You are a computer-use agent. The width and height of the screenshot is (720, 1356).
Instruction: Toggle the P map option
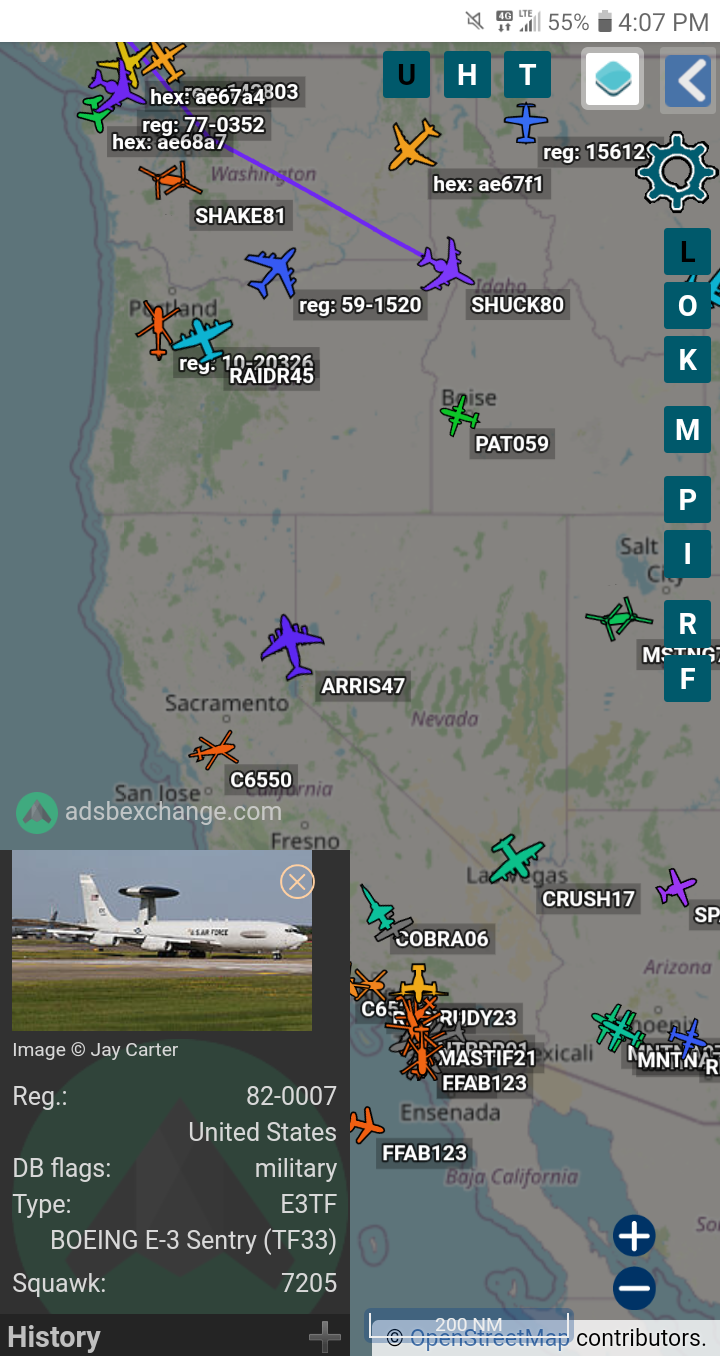(687, 500)
